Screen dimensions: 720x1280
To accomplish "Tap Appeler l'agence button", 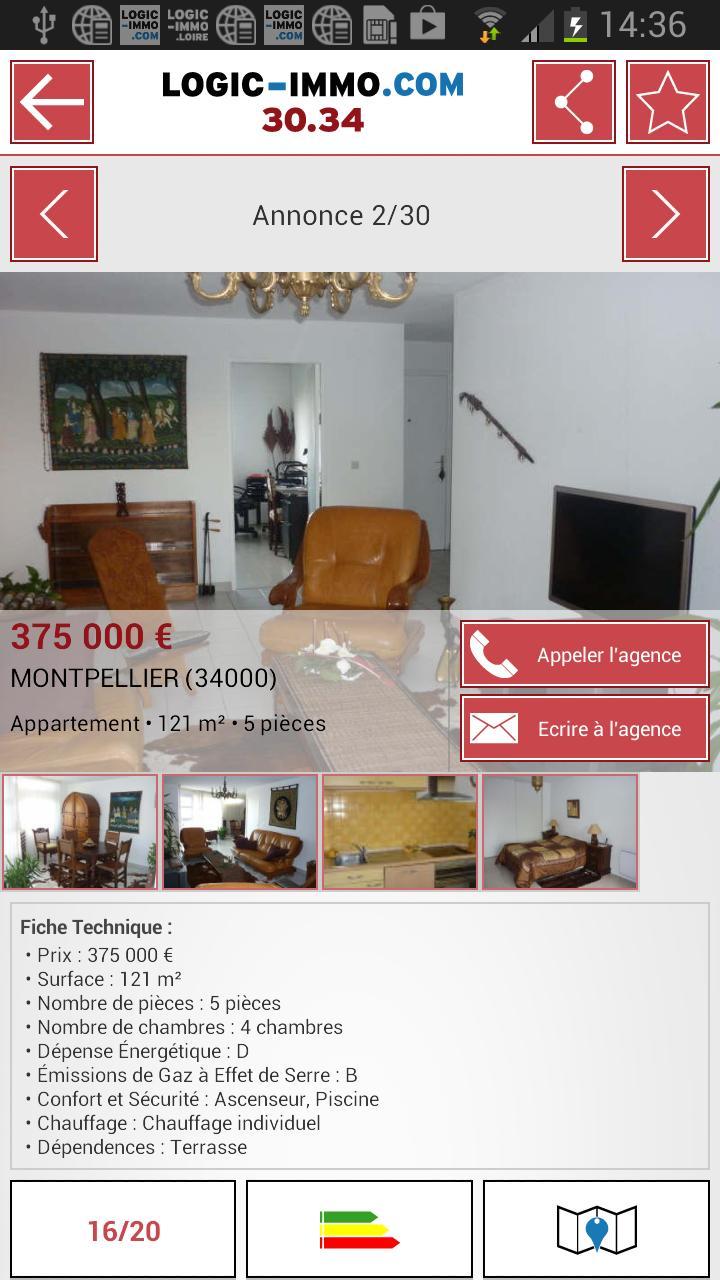I will click(x=585, y=655).
